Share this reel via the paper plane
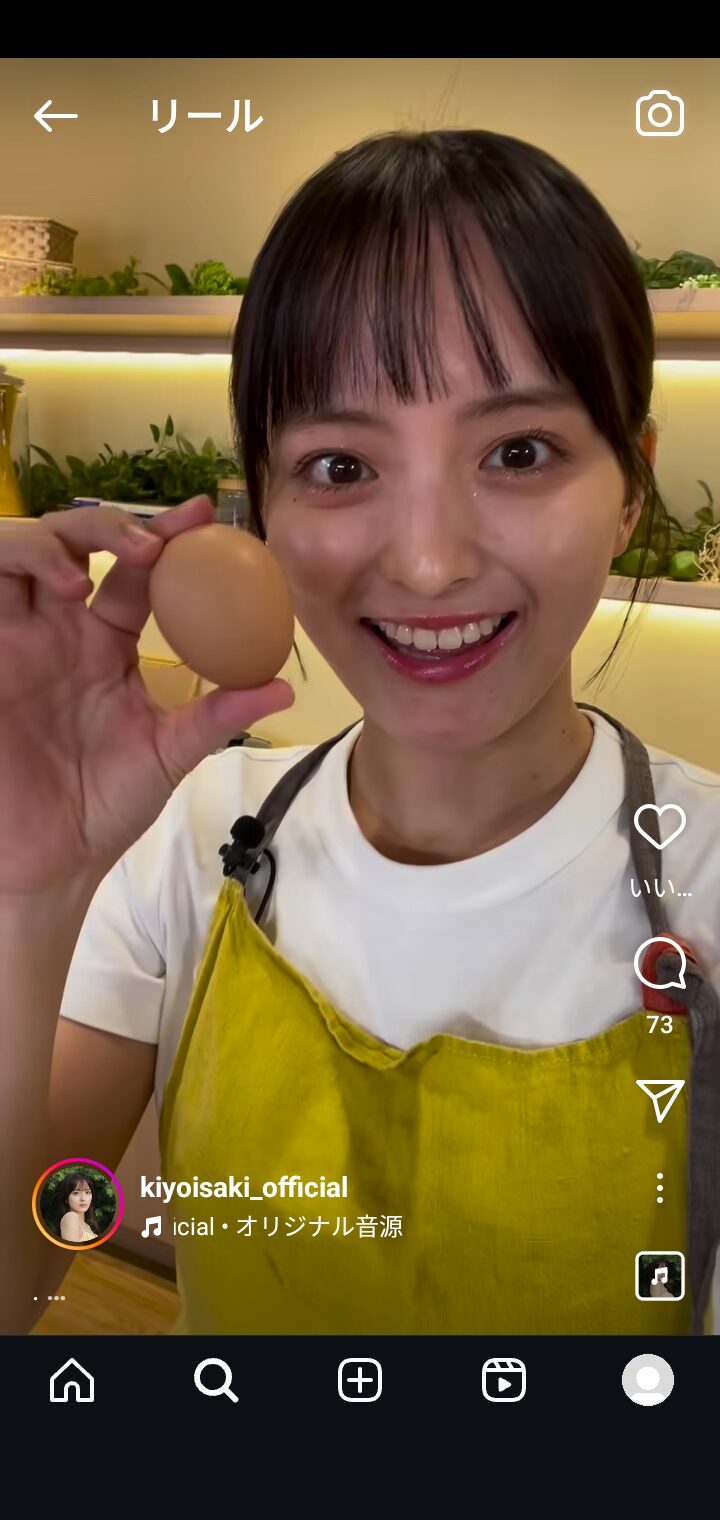This screenshot has width=720, height=1520. 660,1100
